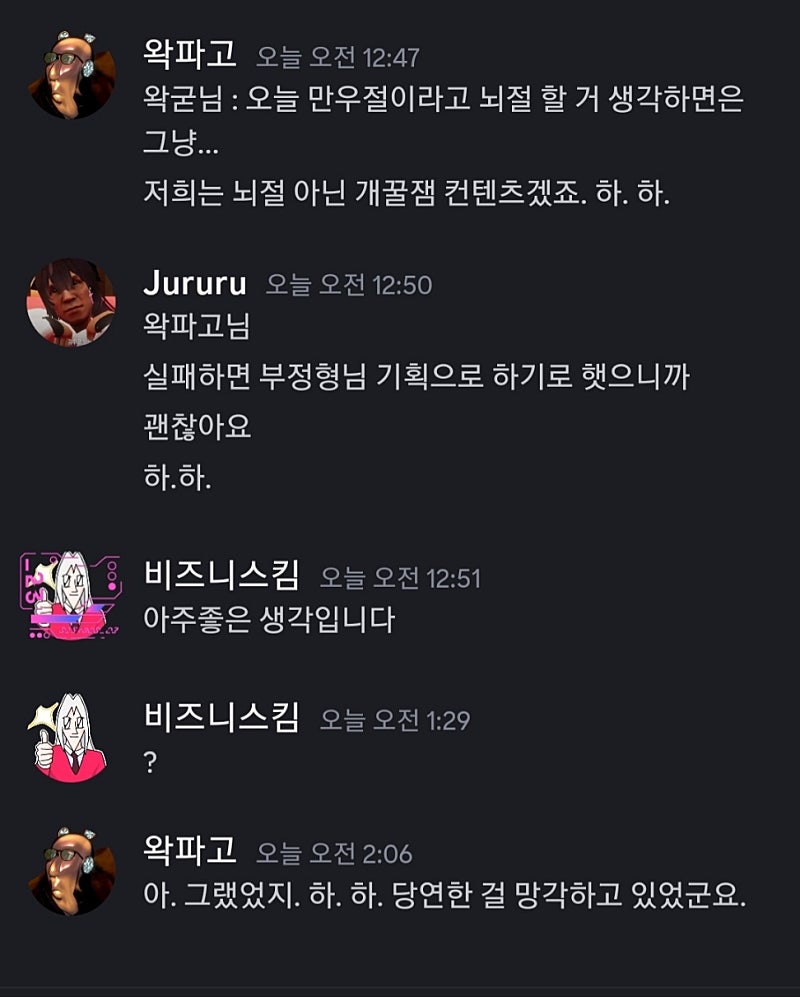
Task: Open the 비즈니스킴 username at 오전 1:29
Action: [221, 718]
